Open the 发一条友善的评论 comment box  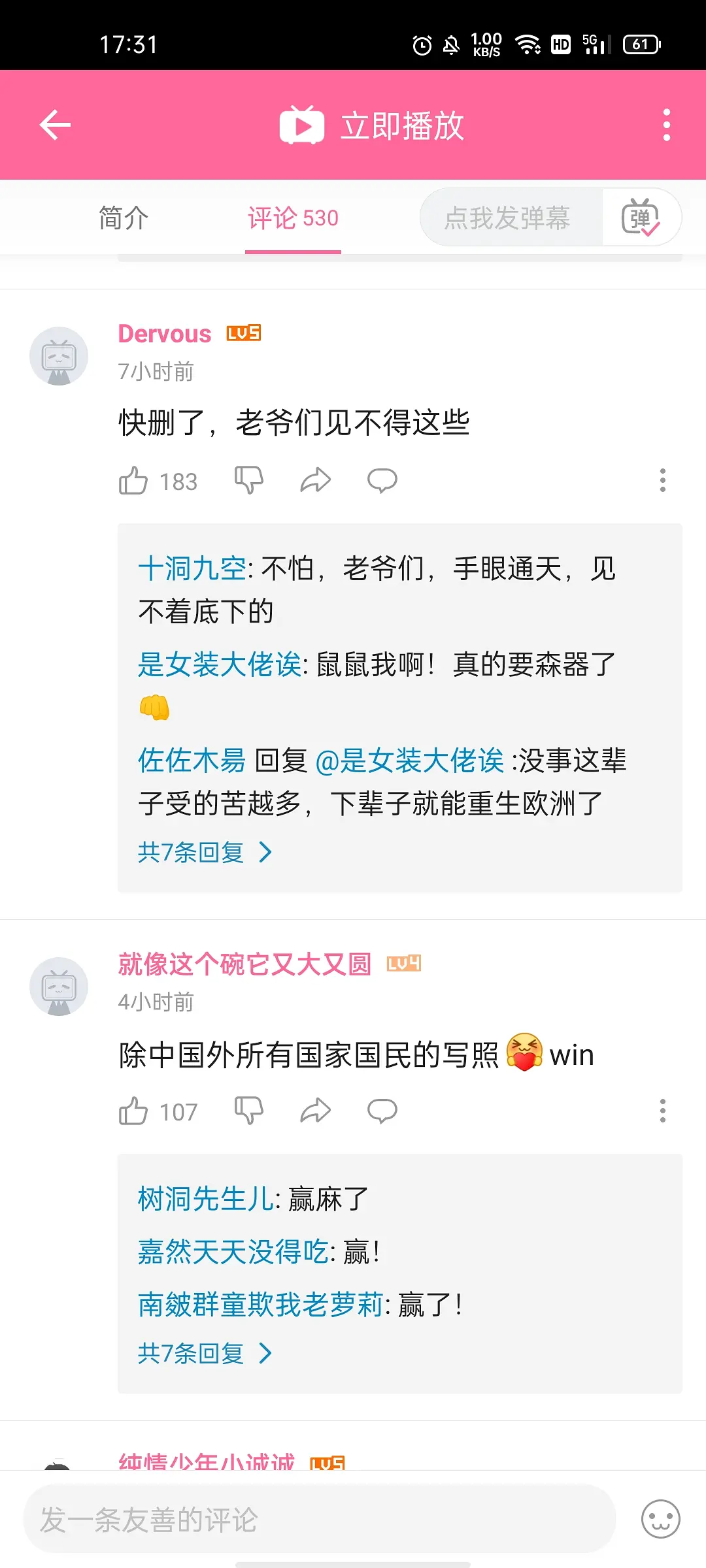coord(319,1519)
